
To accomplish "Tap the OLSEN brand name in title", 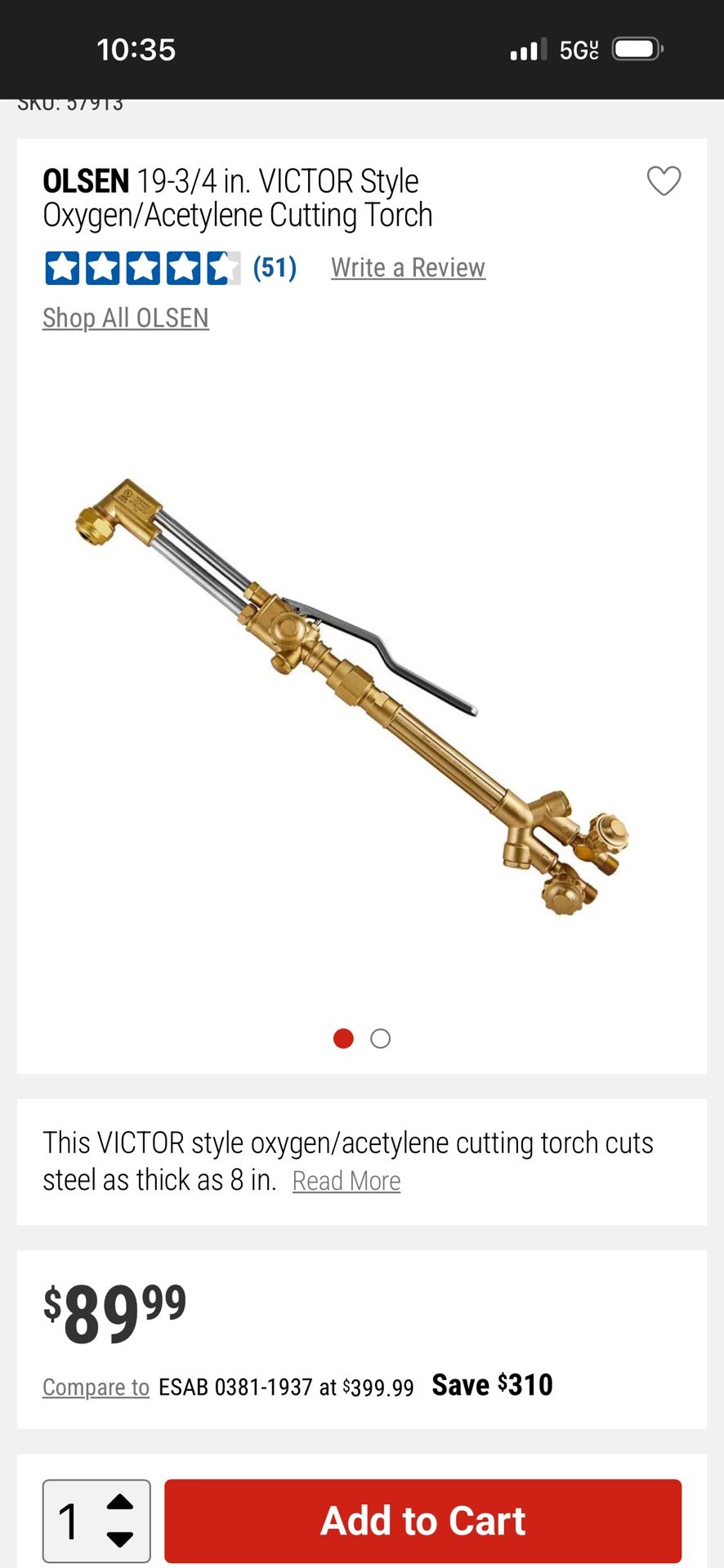I will (84, 180).
